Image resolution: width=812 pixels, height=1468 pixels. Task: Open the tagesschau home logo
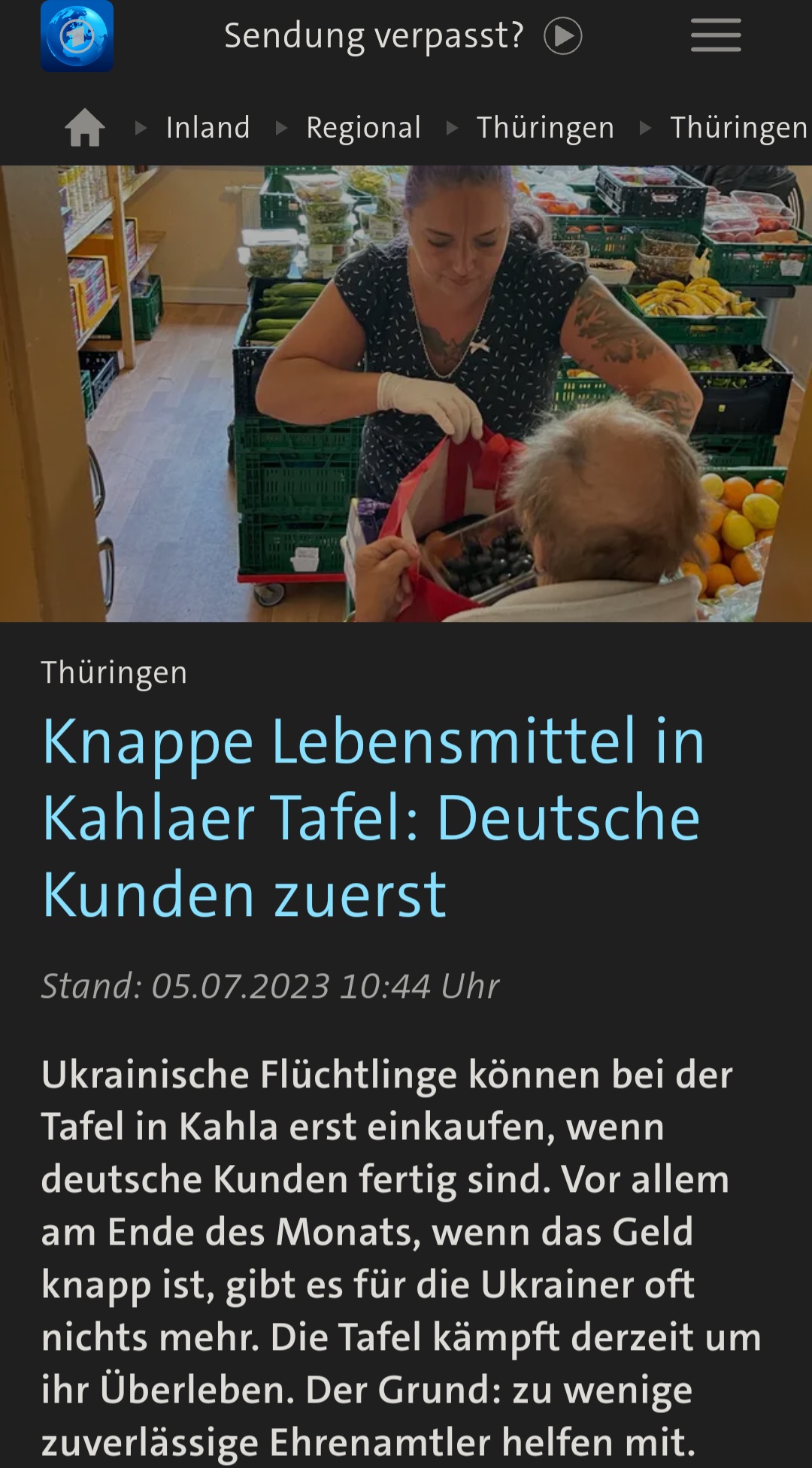point(77,36)
